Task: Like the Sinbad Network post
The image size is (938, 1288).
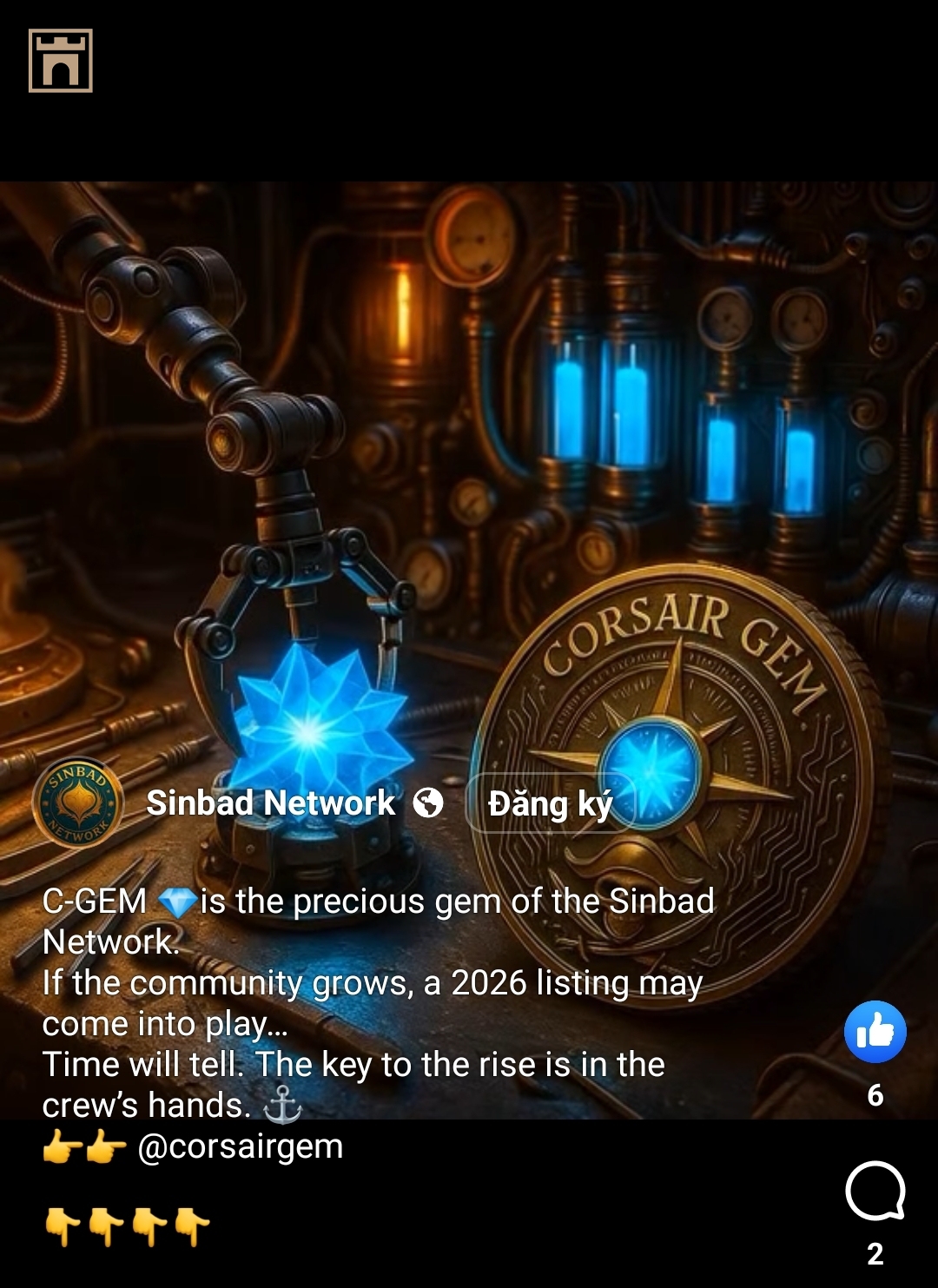Action: [x=875, y=1032]
